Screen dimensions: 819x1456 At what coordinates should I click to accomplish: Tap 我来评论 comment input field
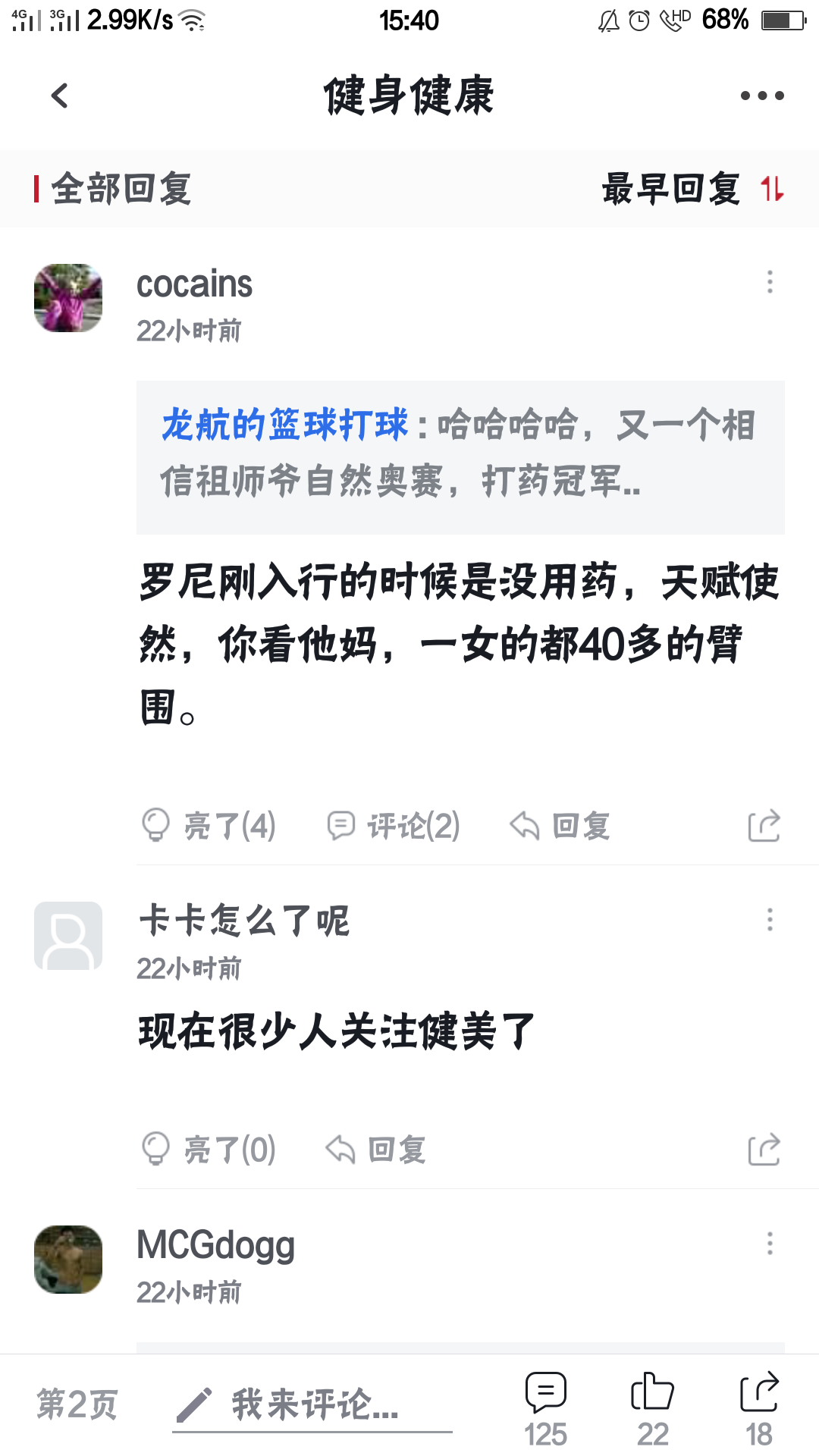pyautogui.click(x=312, y=1407)
